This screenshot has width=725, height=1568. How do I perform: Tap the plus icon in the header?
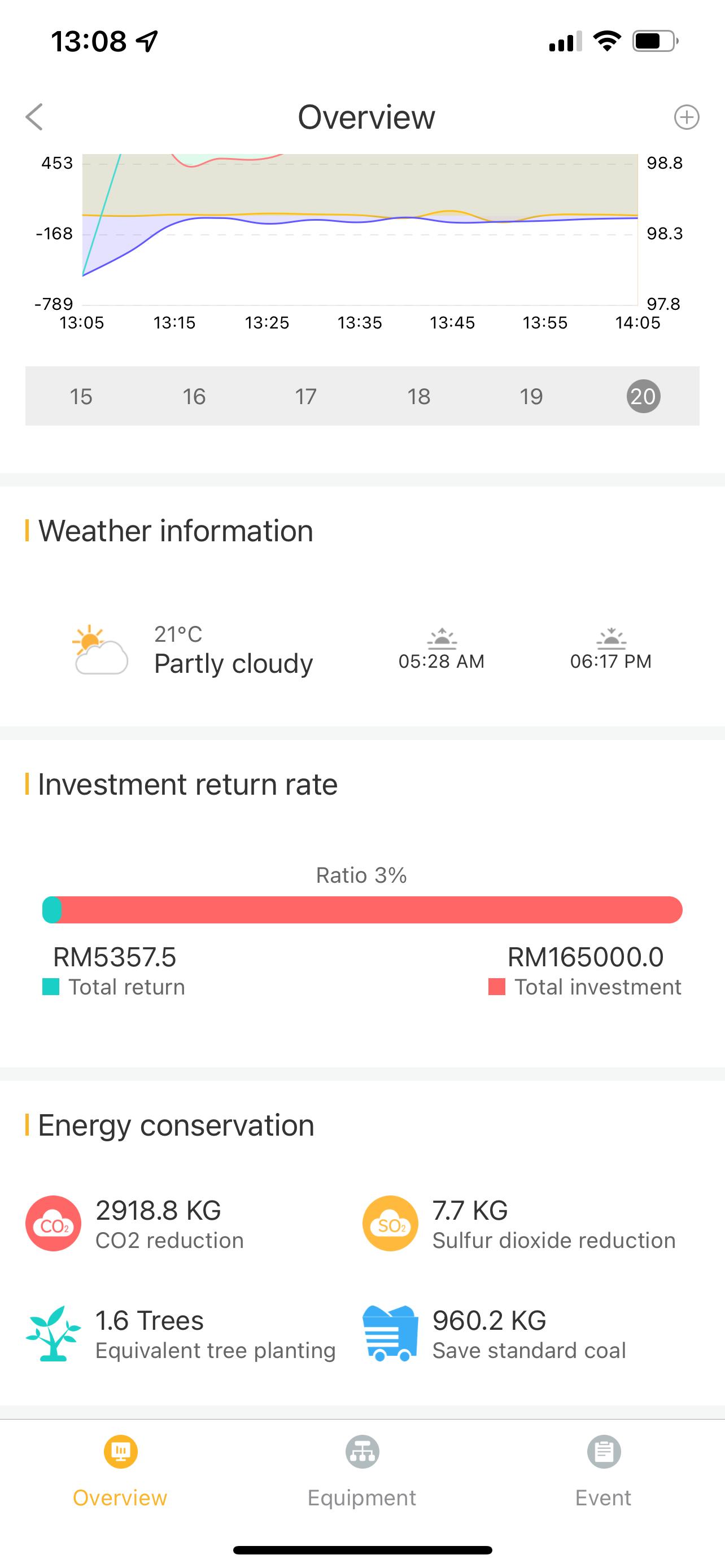(x=687, y=117)
